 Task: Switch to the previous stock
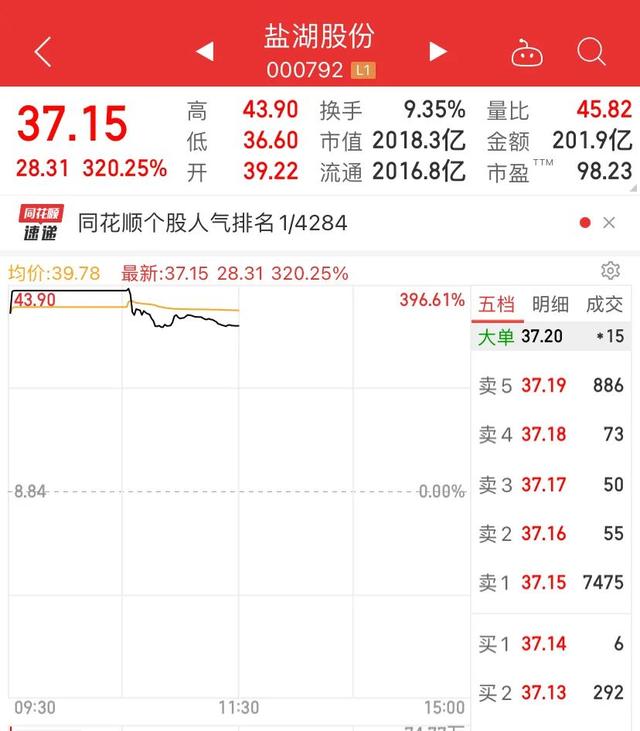click(204, 51)
